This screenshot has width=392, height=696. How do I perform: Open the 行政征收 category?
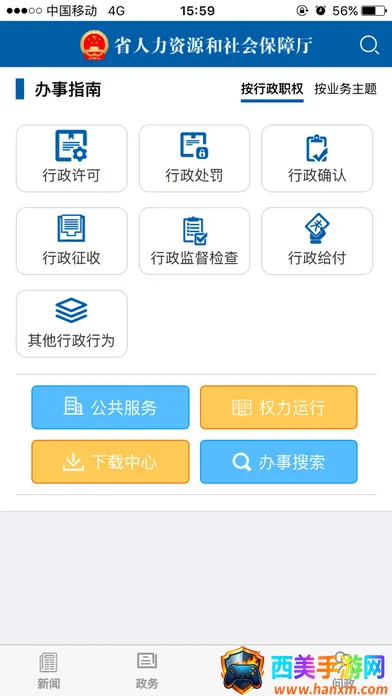(x=71, y=241)
